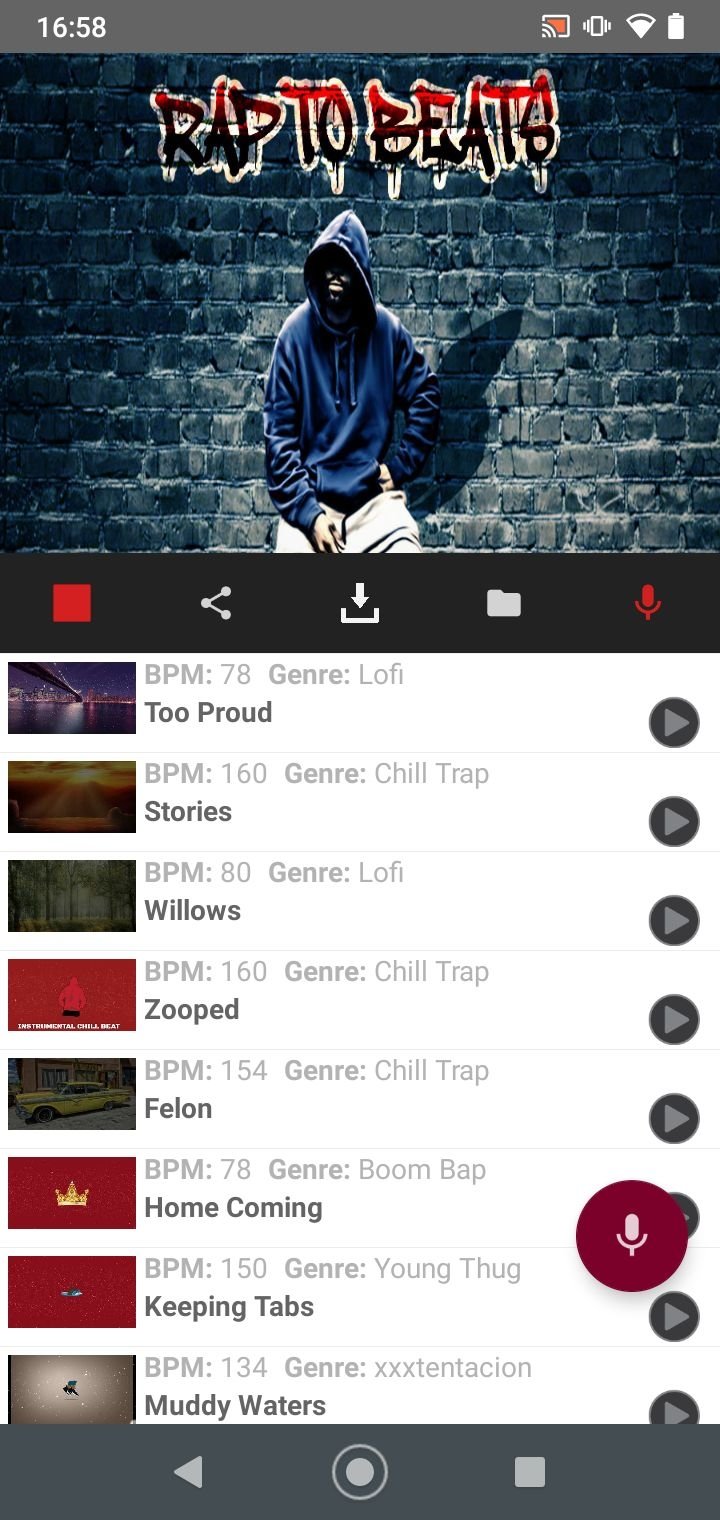
Task: Play the beat Willows
Action: click(x=674, y=920)
